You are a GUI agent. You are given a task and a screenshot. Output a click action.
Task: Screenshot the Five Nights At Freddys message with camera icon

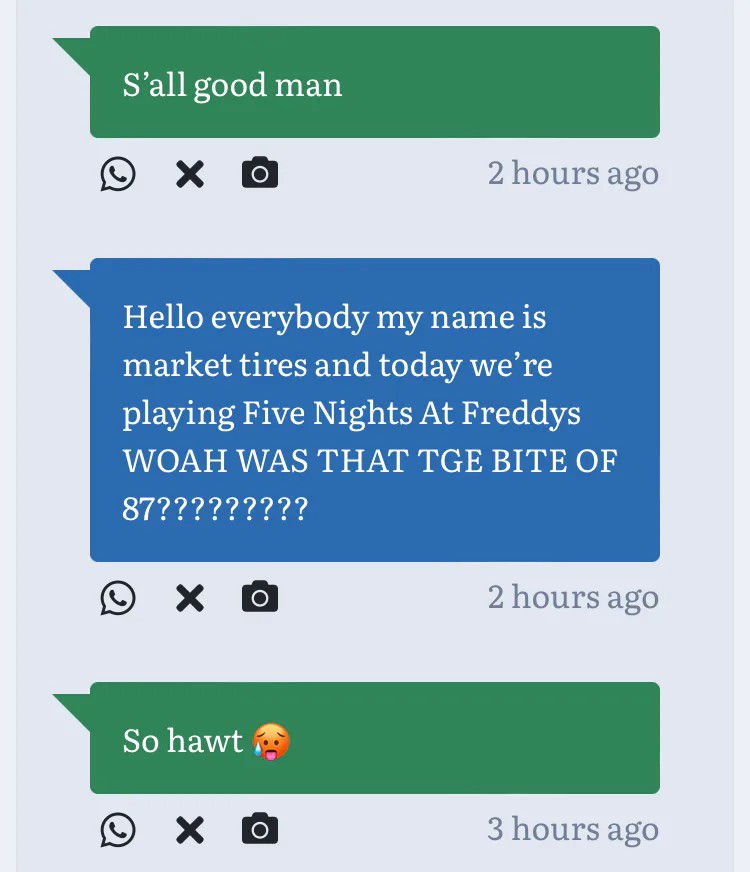260,596
